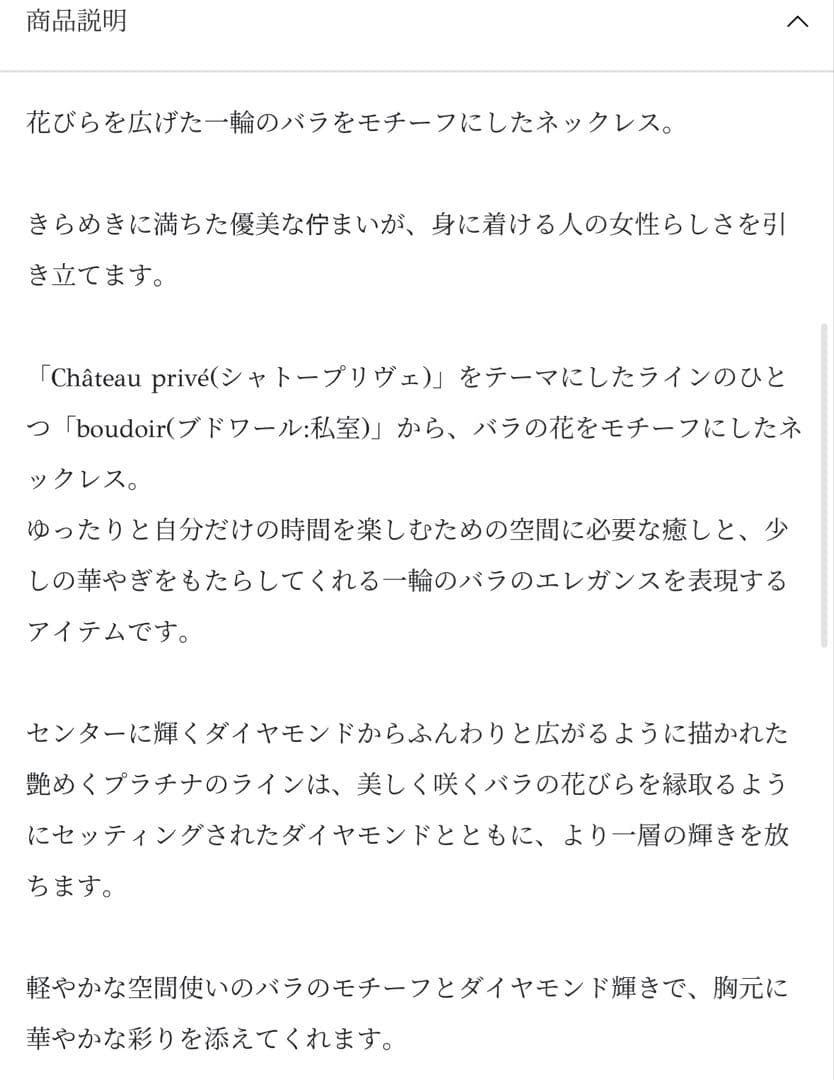Click the divider line under 商品説明
This screenshot has height=1080, width=834.
(417, 66)
